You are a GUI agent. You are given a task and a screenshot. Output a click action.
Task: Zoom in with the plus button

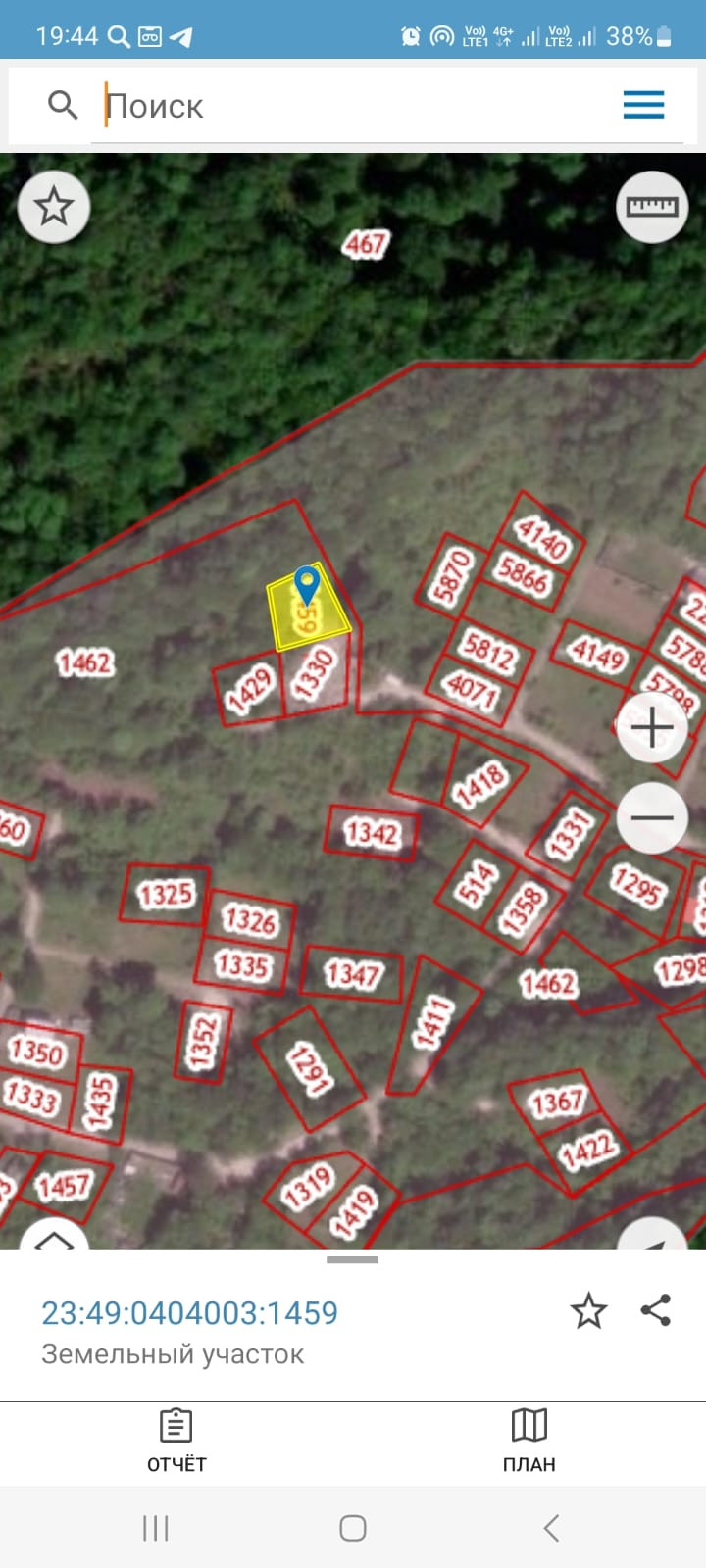[x=652, y=728]
